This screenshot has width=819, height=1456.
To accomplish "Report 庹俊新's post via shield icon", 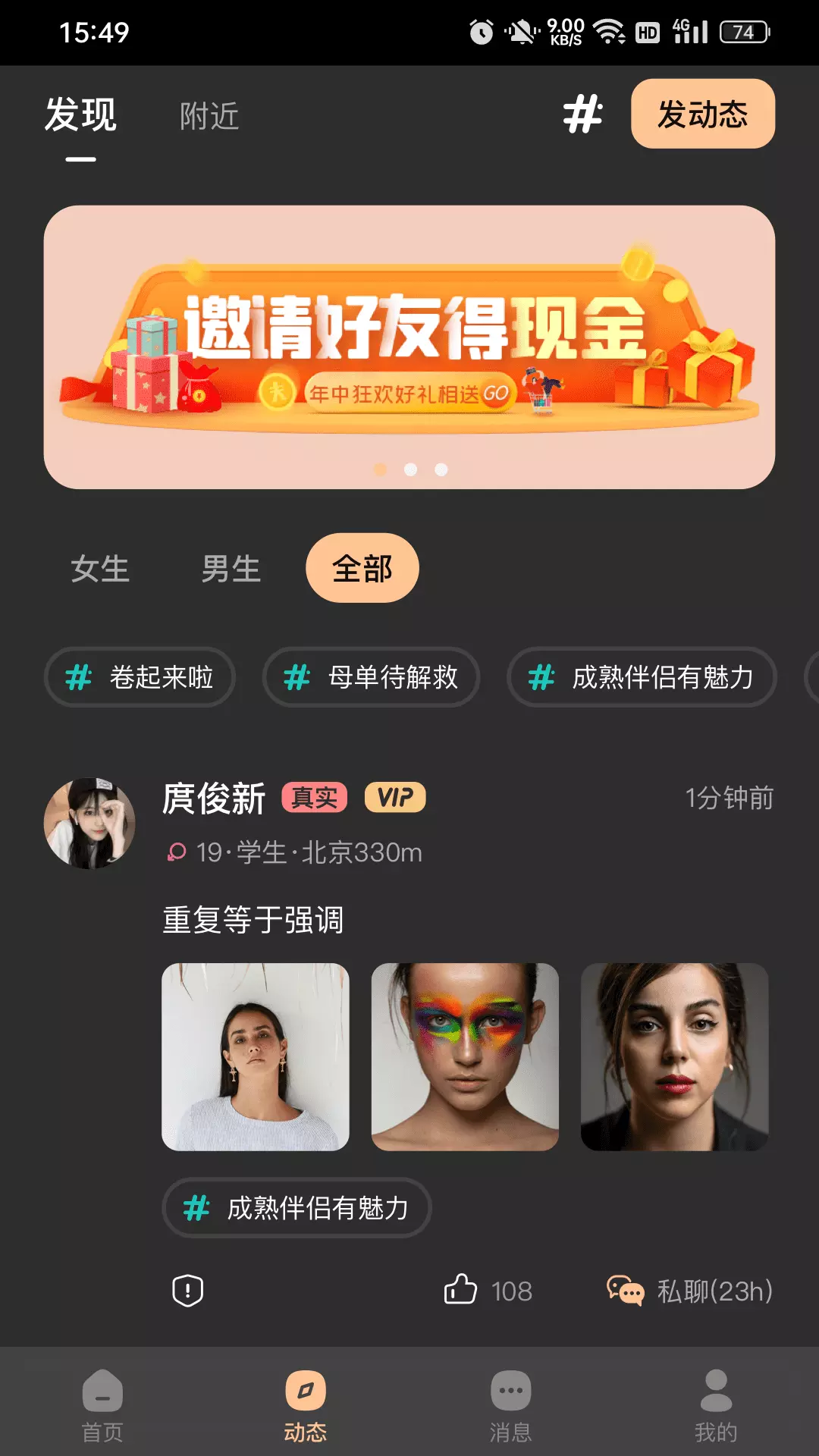I will [x=187, y=1291].
